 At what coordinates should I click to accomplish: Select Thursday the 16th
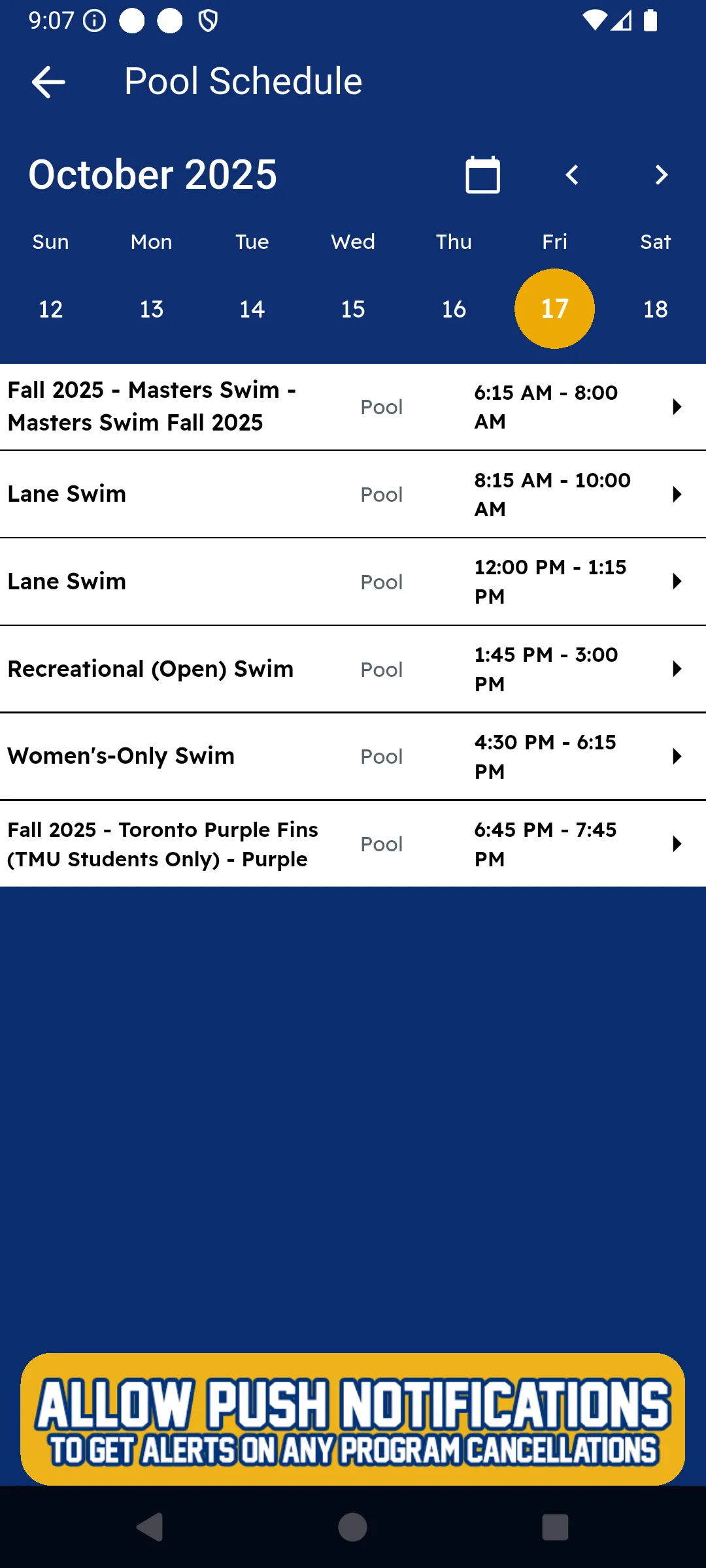454,309
